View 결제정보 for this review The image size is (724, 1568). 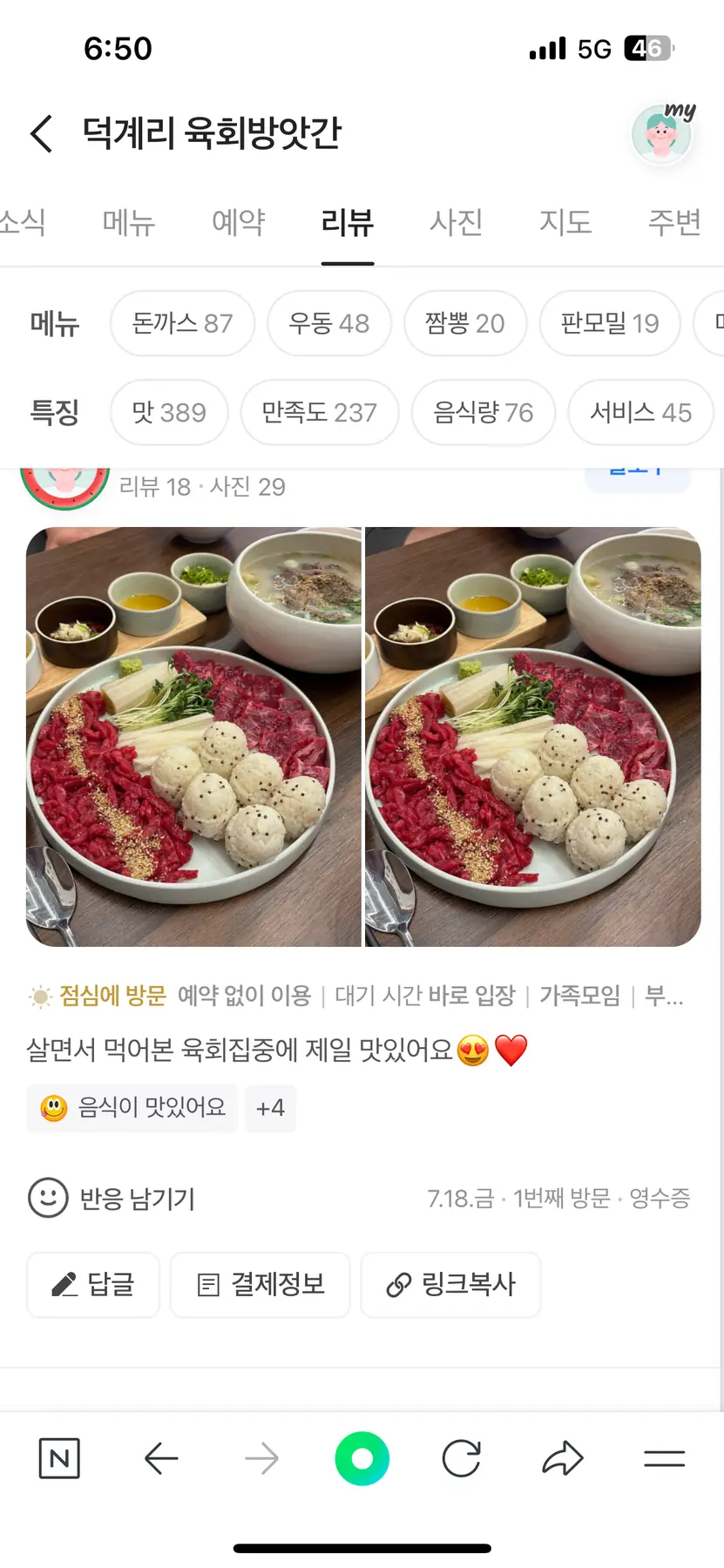[x=260, y=1285]
